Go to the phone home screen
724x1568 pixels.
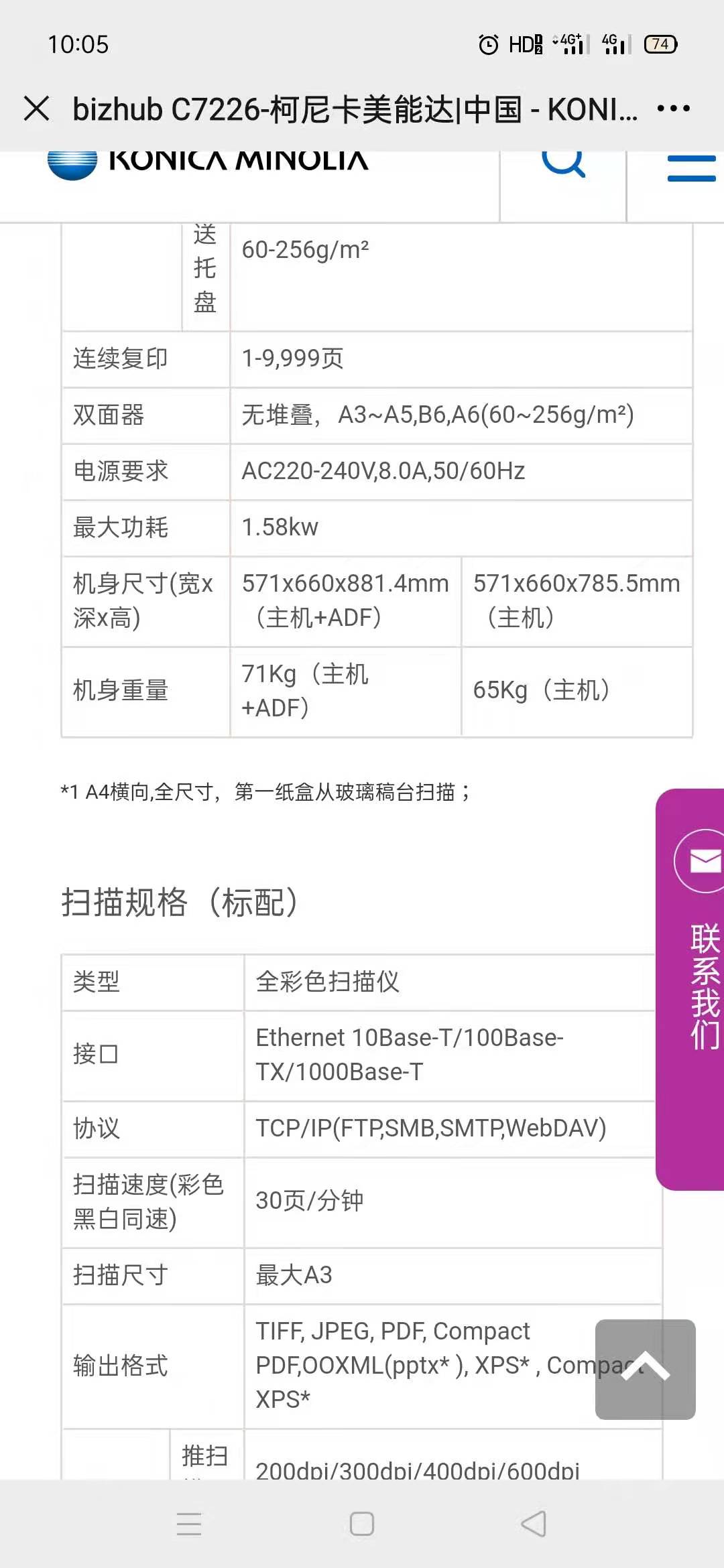pyautogui.click(x=362, y=1524)
